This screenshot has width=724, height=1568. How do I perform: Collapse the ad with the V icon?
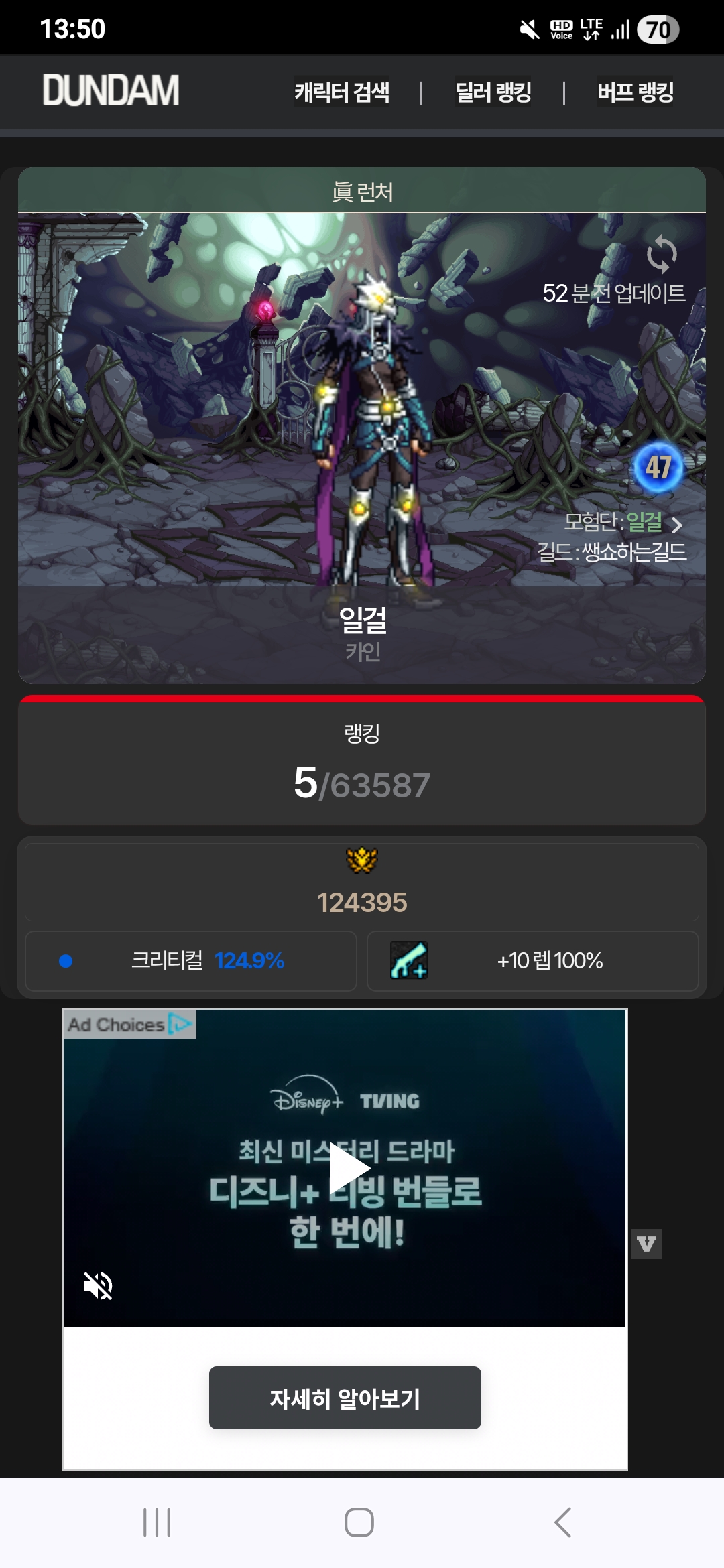pos(646,1244)
